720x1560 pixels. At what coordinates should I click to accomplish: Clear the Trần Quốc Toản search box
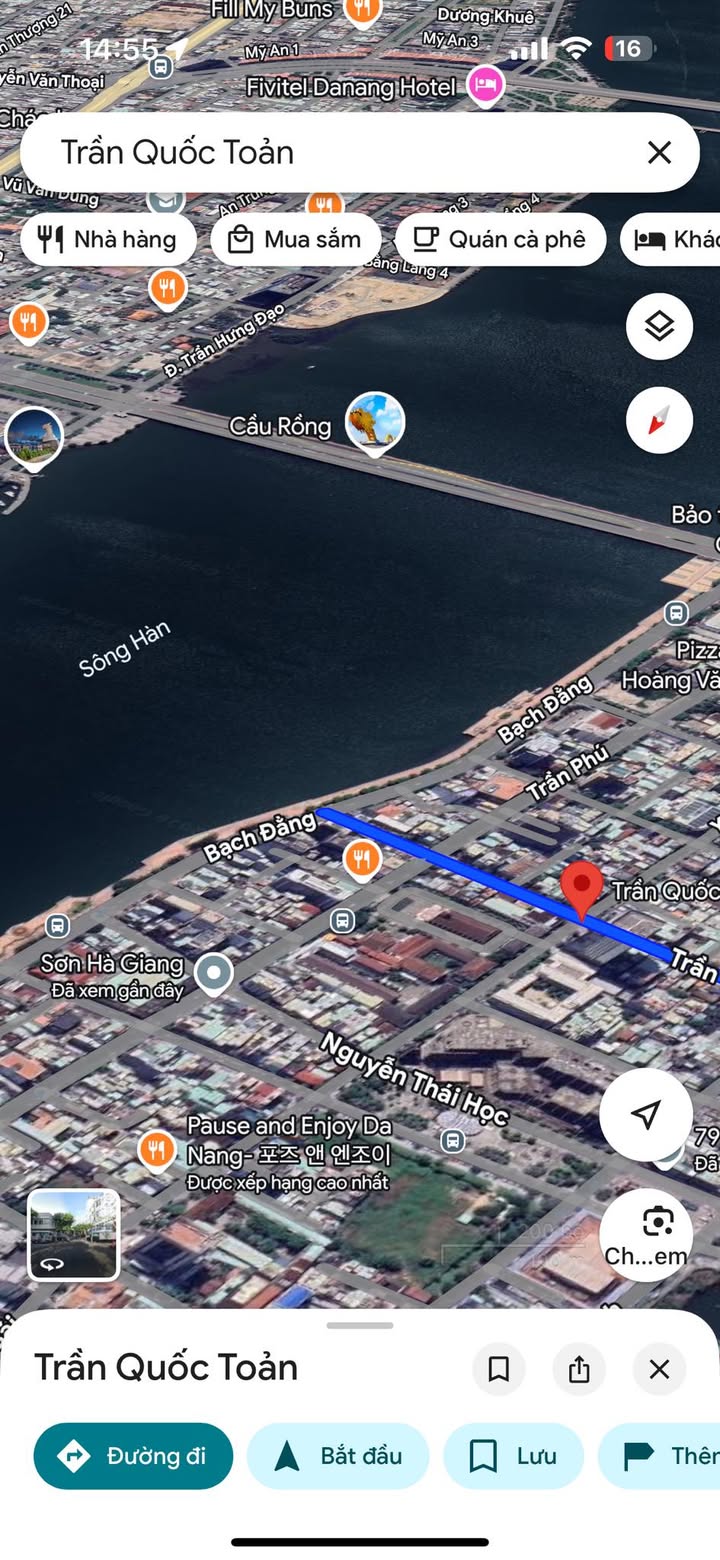[x=659, y=152]
